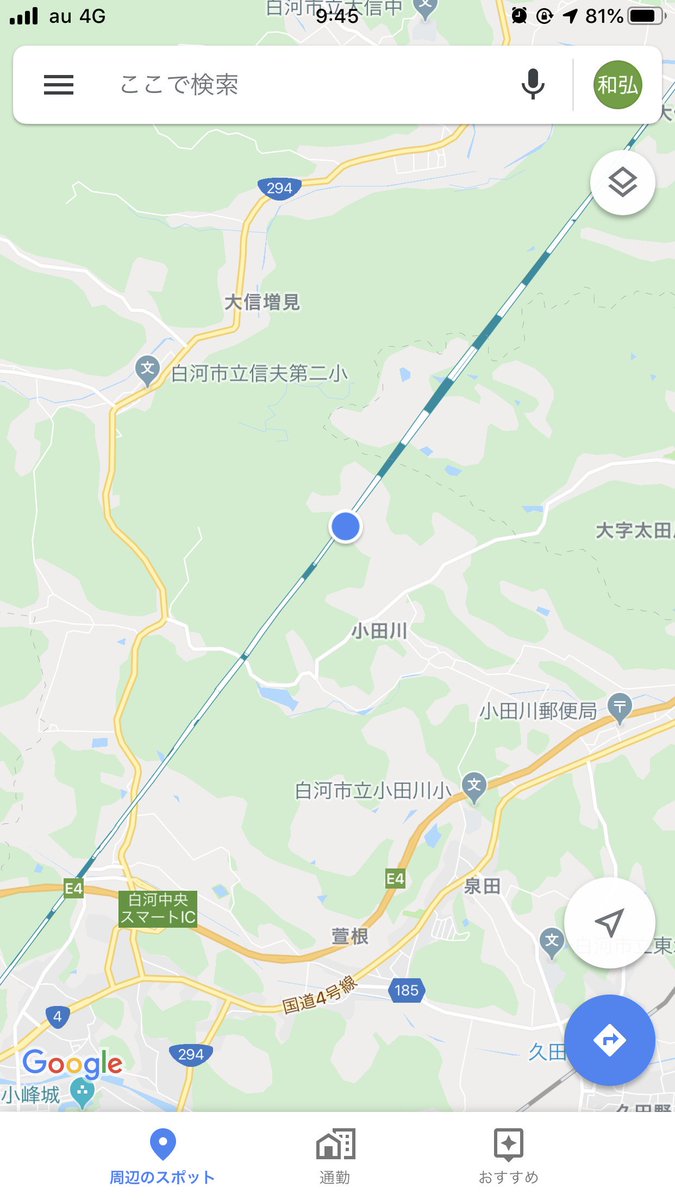Image resolution: width=675 pixels, height=1200 pixels.
Task: Recenter map with the location arrow
Action: [609, 922]
